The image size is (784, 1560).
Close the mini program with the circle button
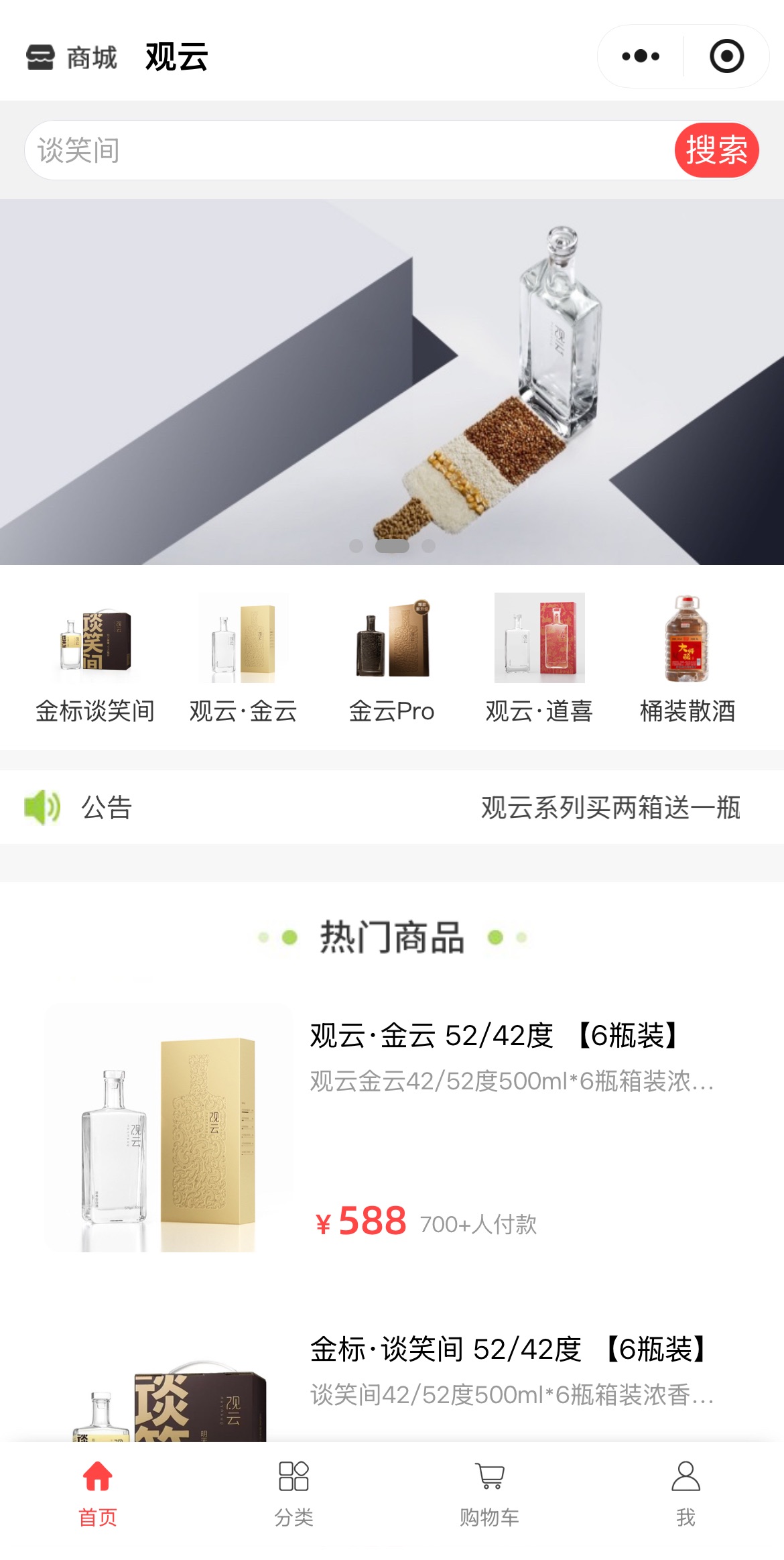(726, 56)
